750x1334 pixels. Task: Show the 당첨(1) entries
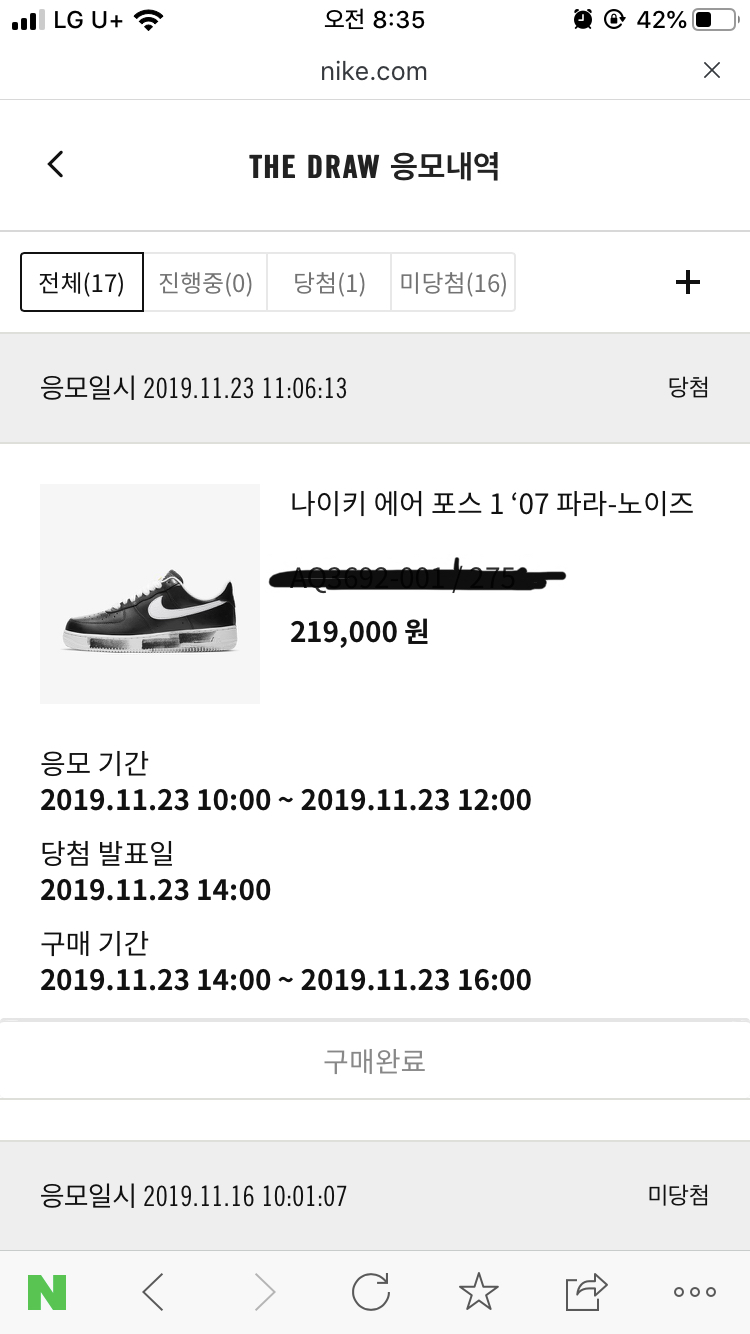point(329,283)
